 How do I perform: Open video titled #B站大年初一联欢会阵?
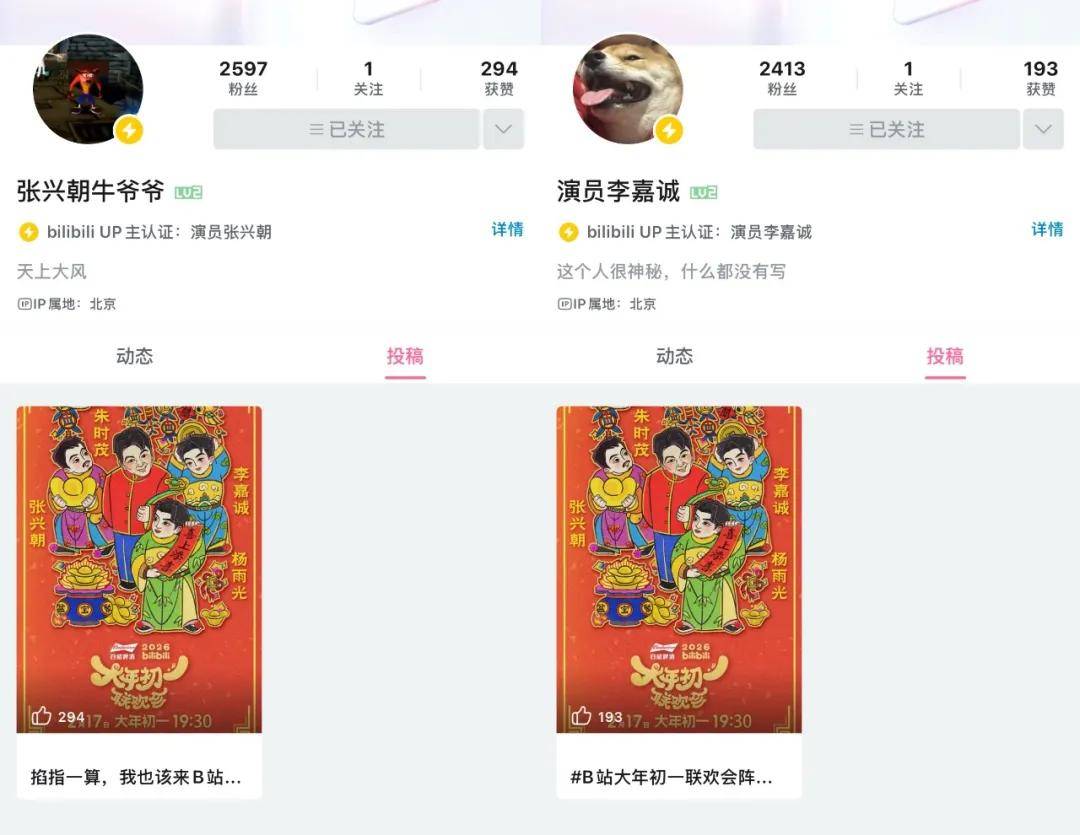[x=679, y=600]
